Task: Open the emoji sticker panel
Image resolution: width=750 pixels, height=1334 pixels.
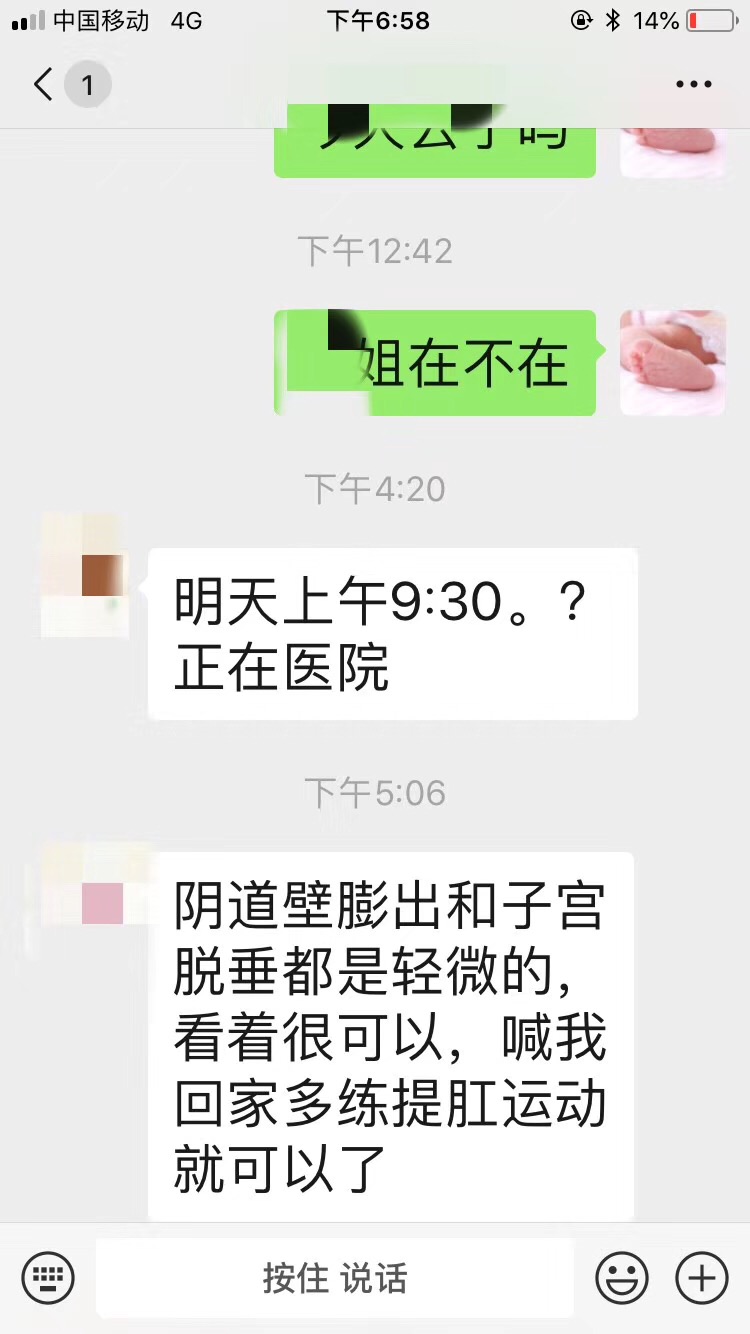Action: click(x=622, y=1278)
